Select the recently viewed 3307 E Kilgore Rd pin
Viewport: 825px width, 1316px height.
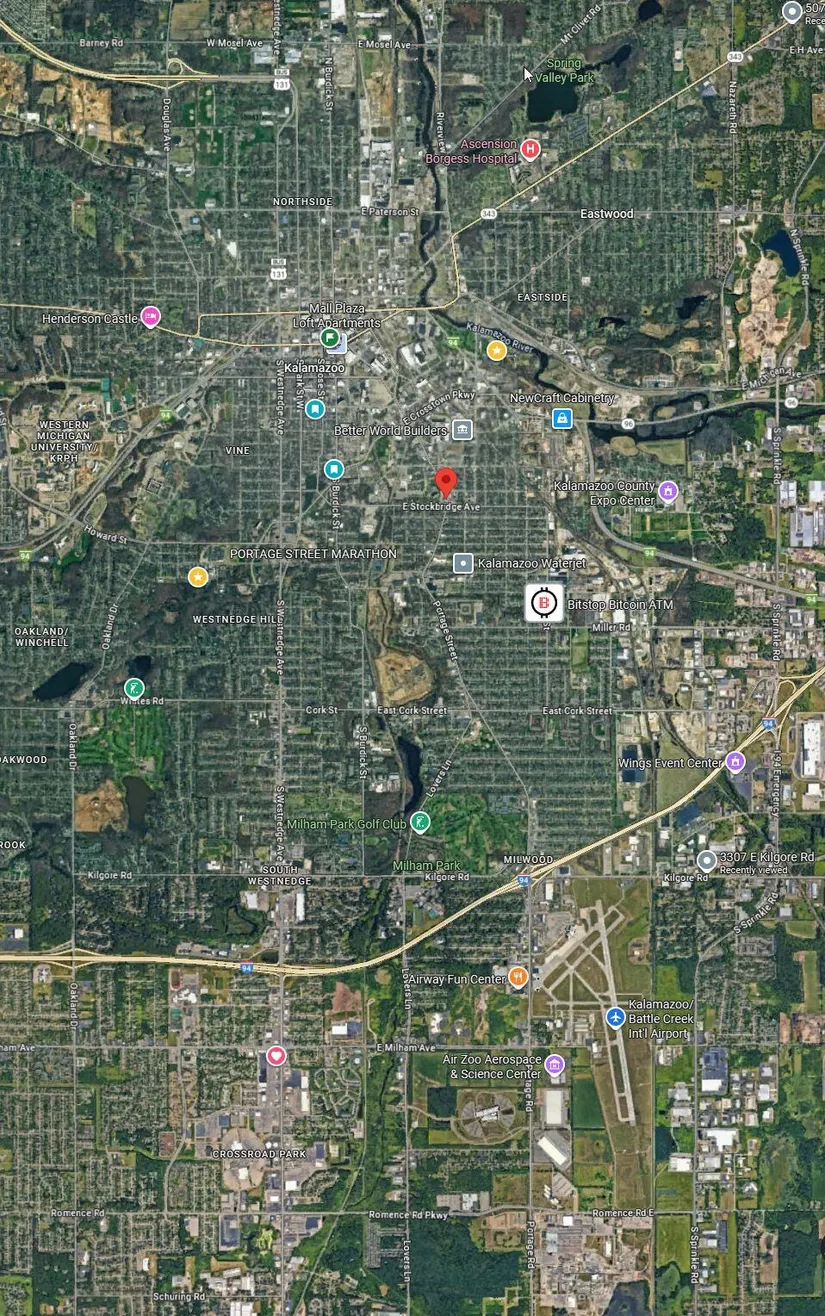click(x=707, y=860)
